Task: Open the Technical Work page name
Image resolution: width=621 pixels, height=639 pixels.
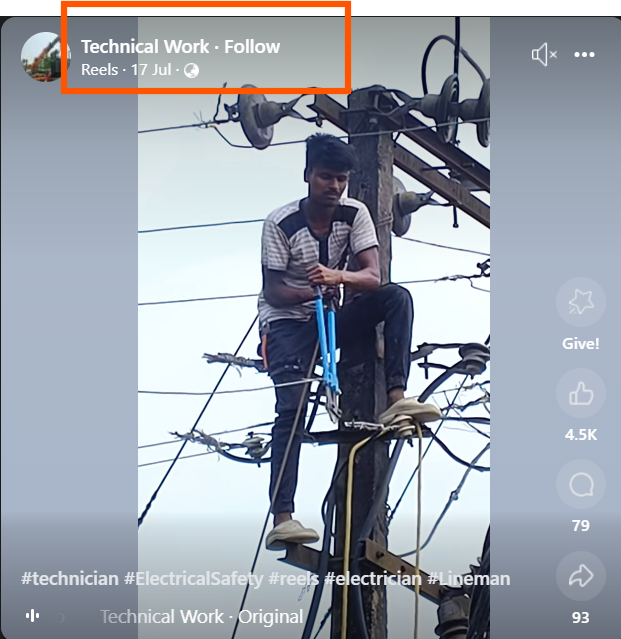Action: [x=145, y=46]
